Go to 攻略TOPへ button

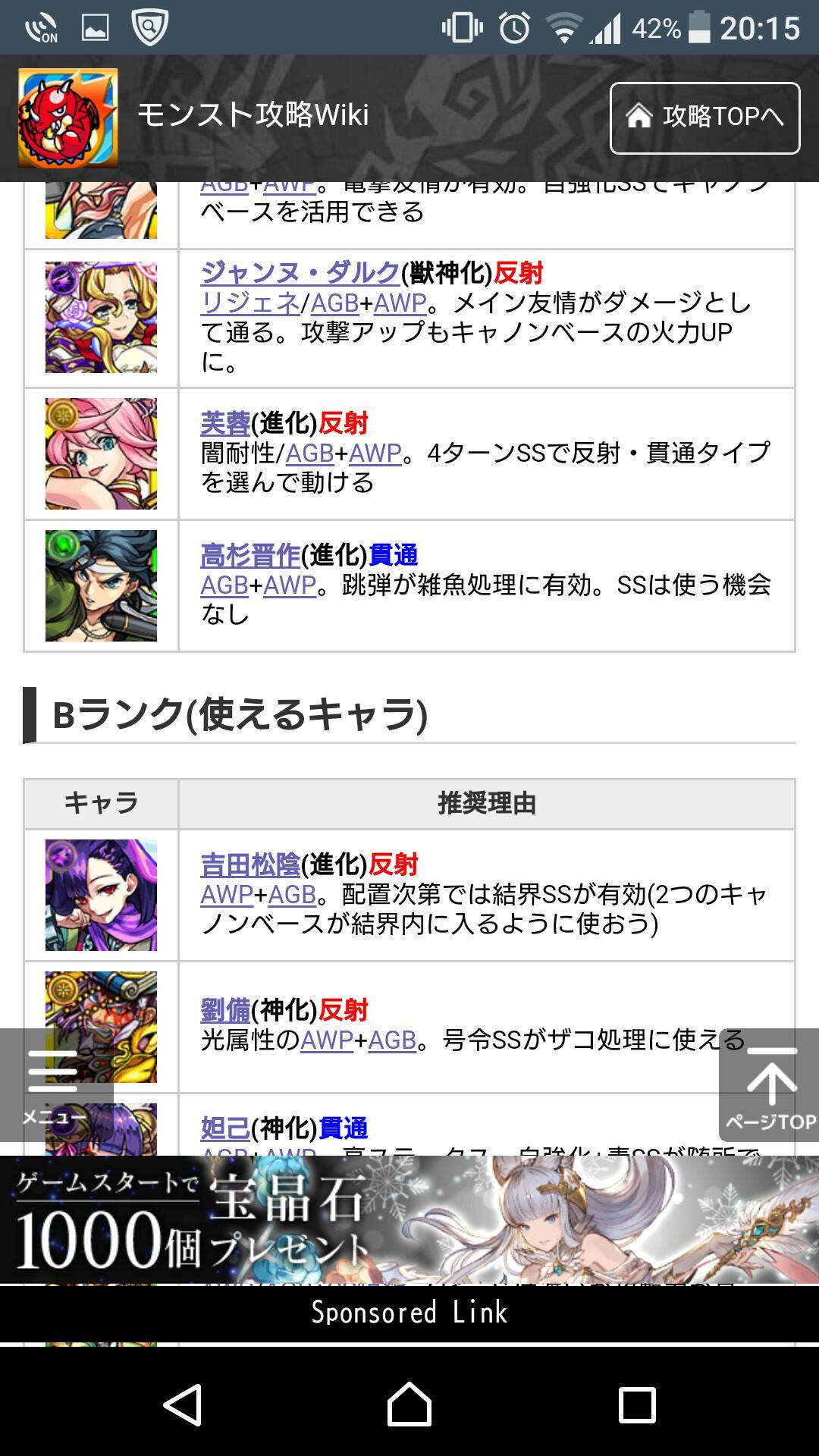[704, 118]
